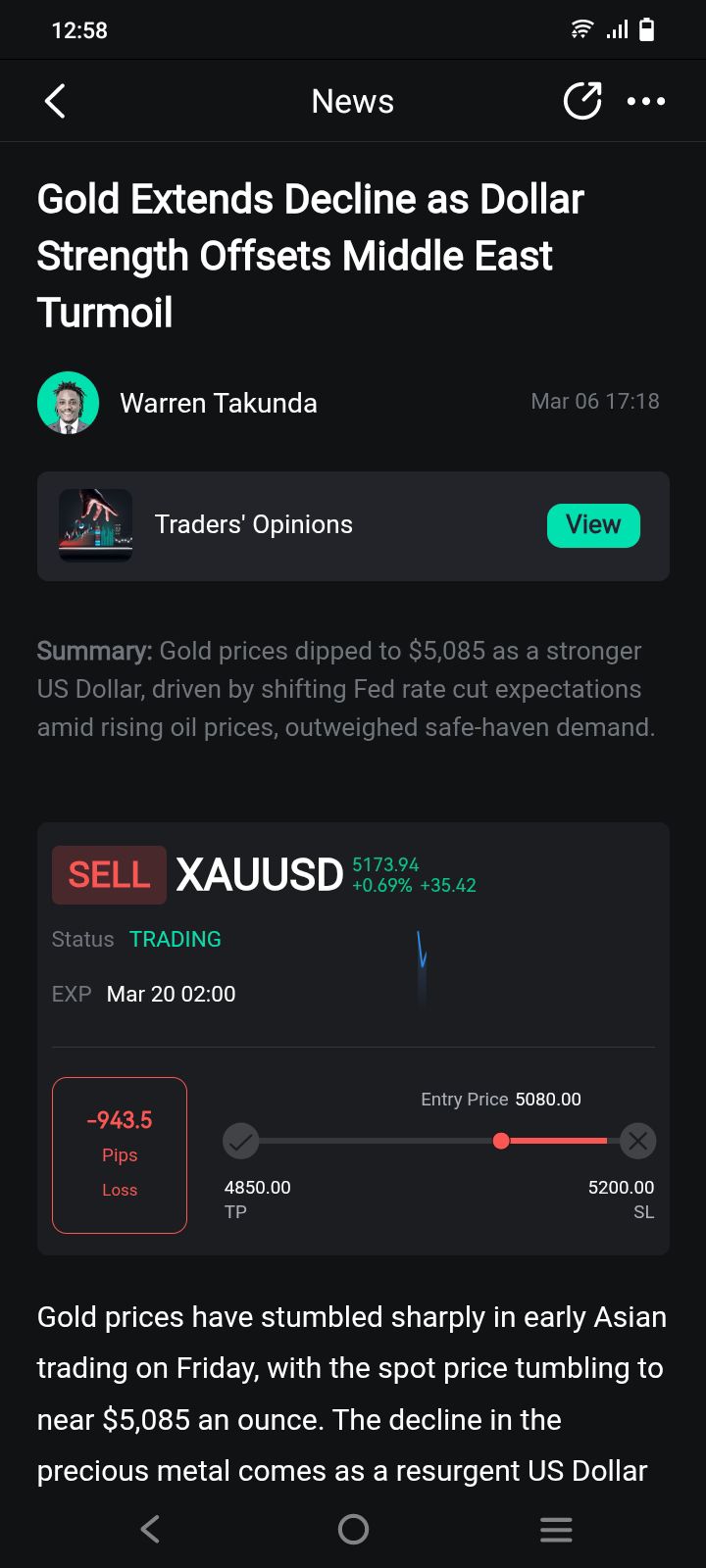This screenshot has width=706, height=1568.
Task: Open recent apps from navigation bar
Action: 556,1529
